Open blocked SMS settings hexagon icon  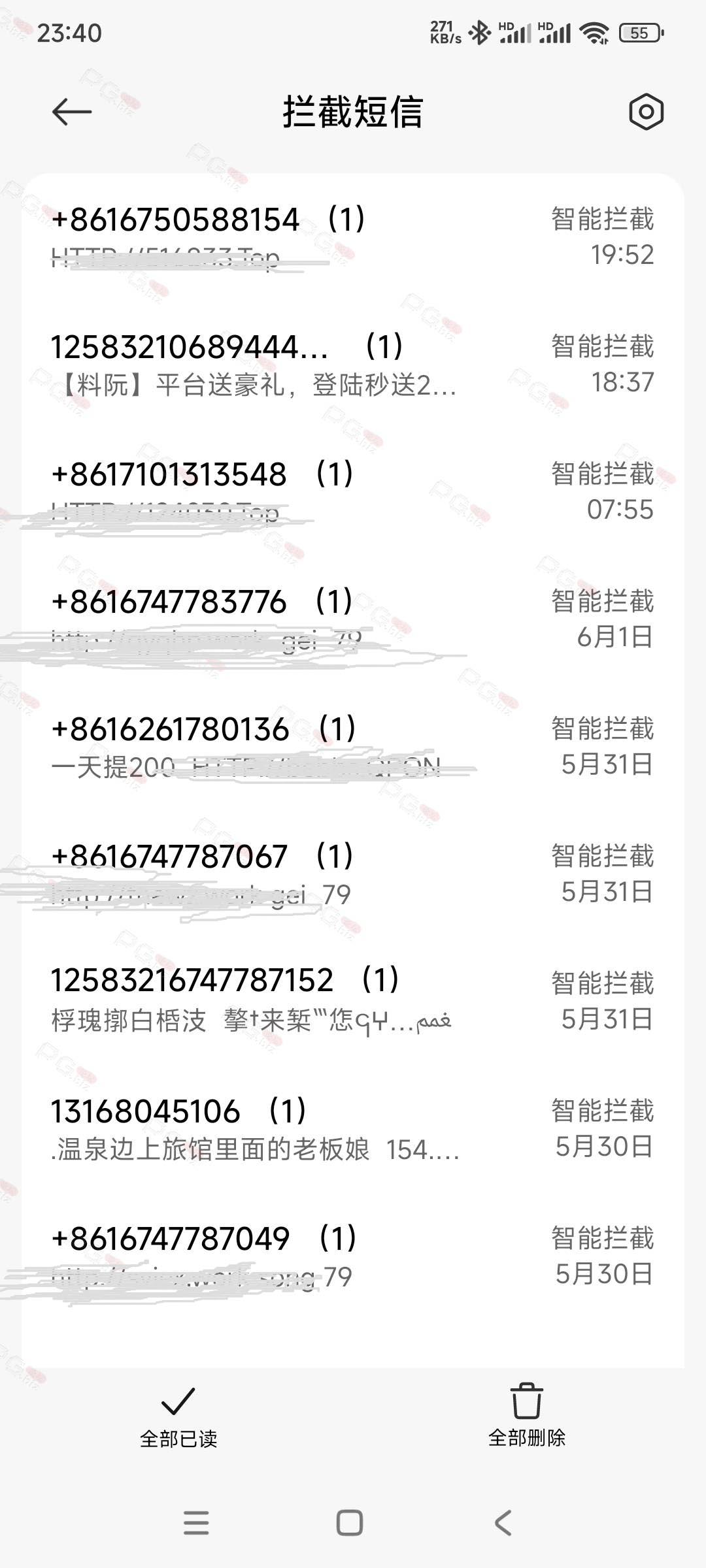(x=646, y=112)
